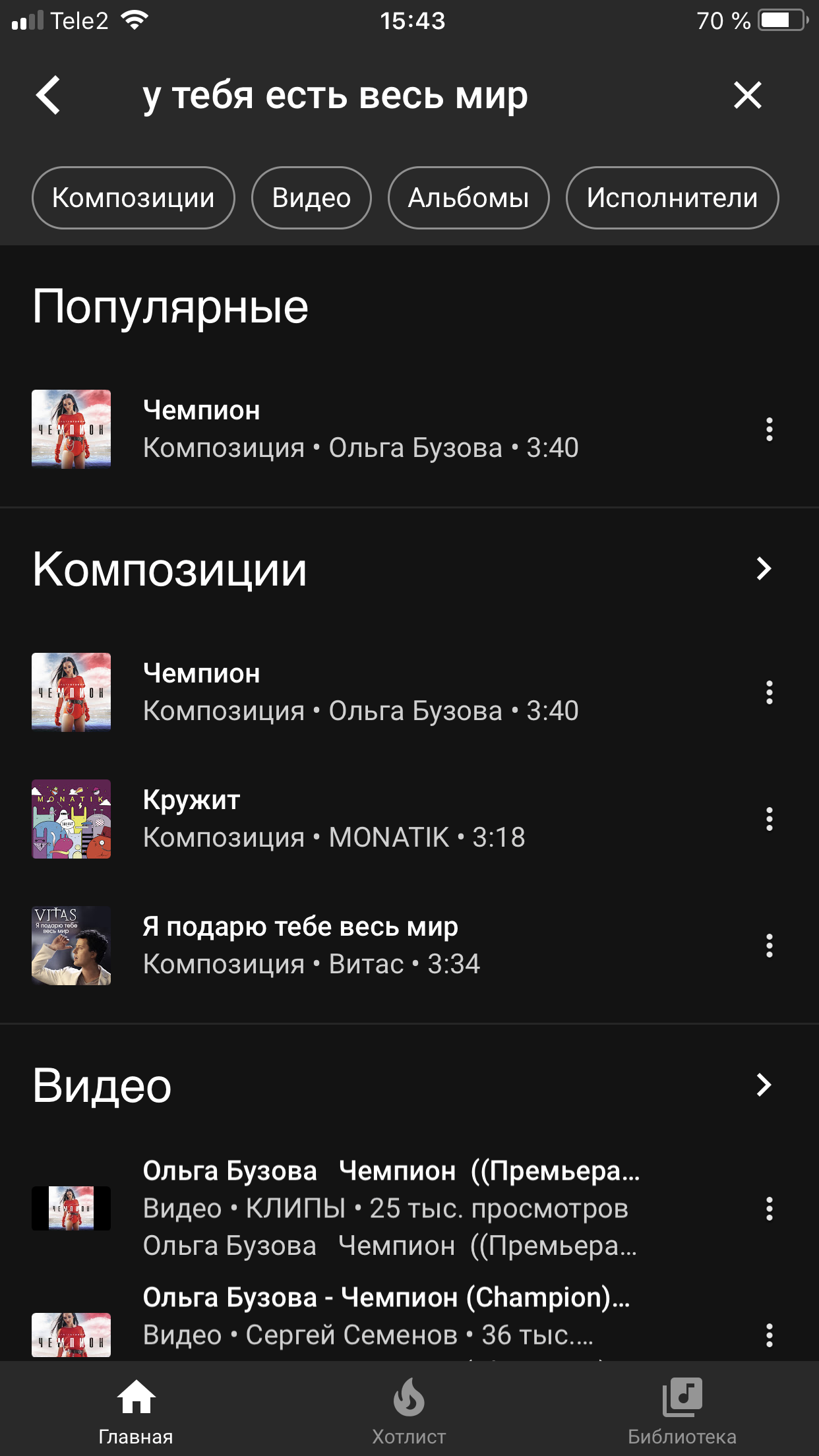
Task: Switch to the Библиотека tab
Action: click(682, 1410)
